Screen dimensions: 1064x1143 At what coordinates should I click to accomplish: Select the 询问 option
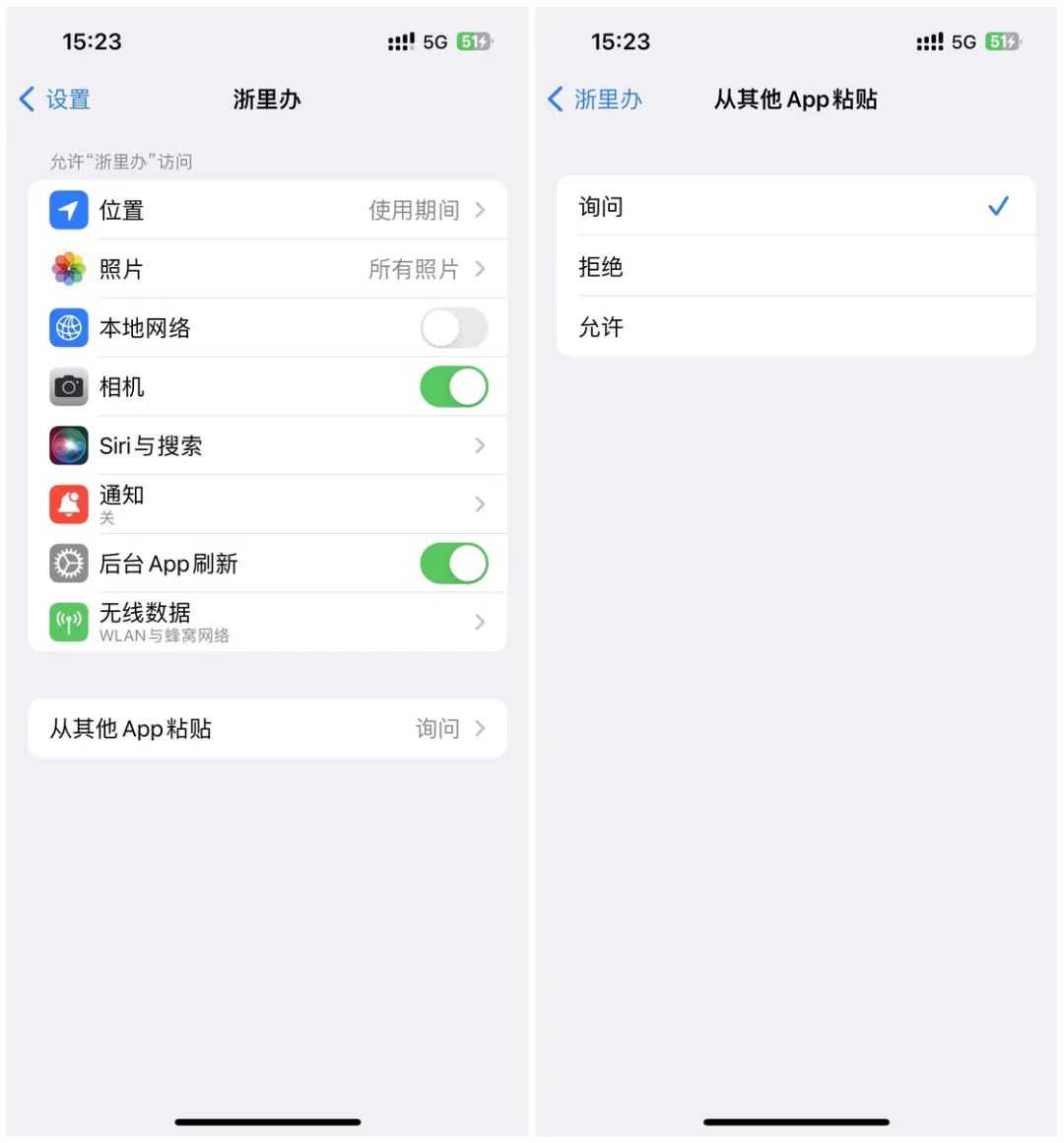point(795,207)
